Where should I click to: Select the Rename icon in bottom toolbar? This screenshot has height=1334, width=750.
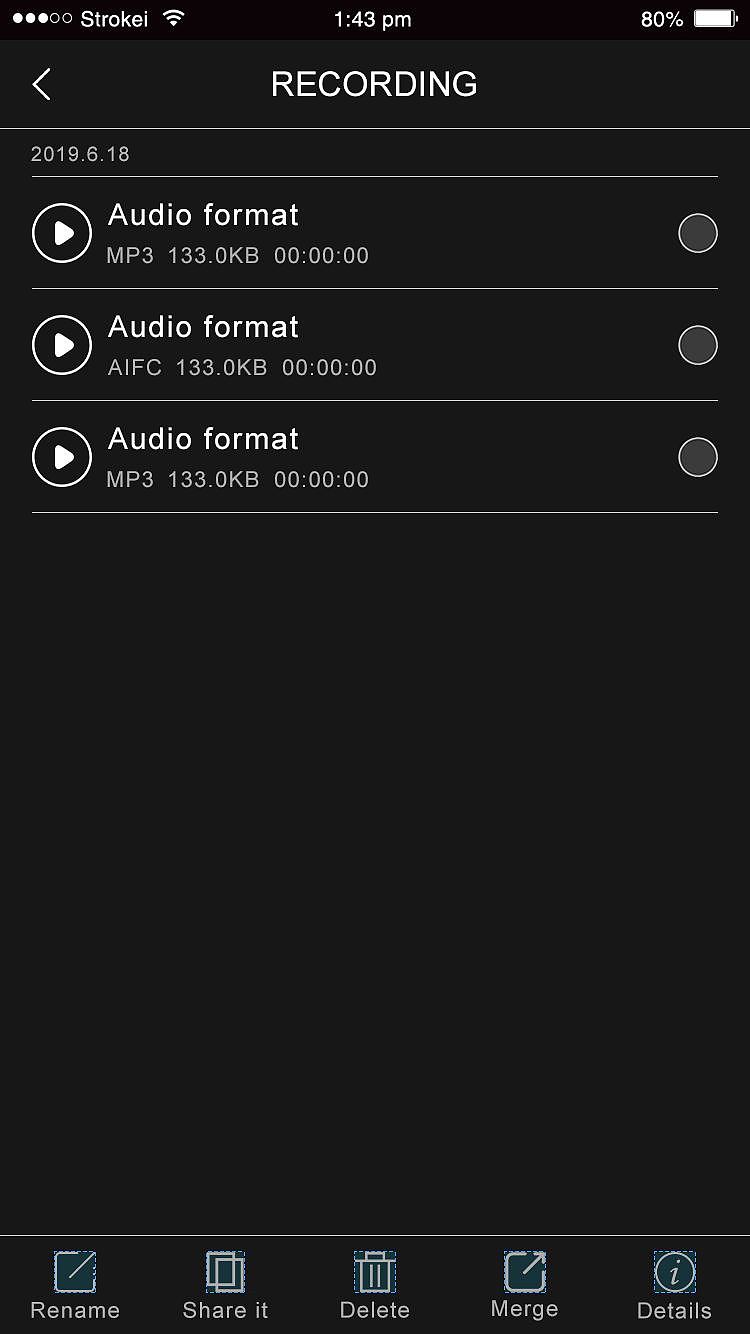(x=75, y=1271)
